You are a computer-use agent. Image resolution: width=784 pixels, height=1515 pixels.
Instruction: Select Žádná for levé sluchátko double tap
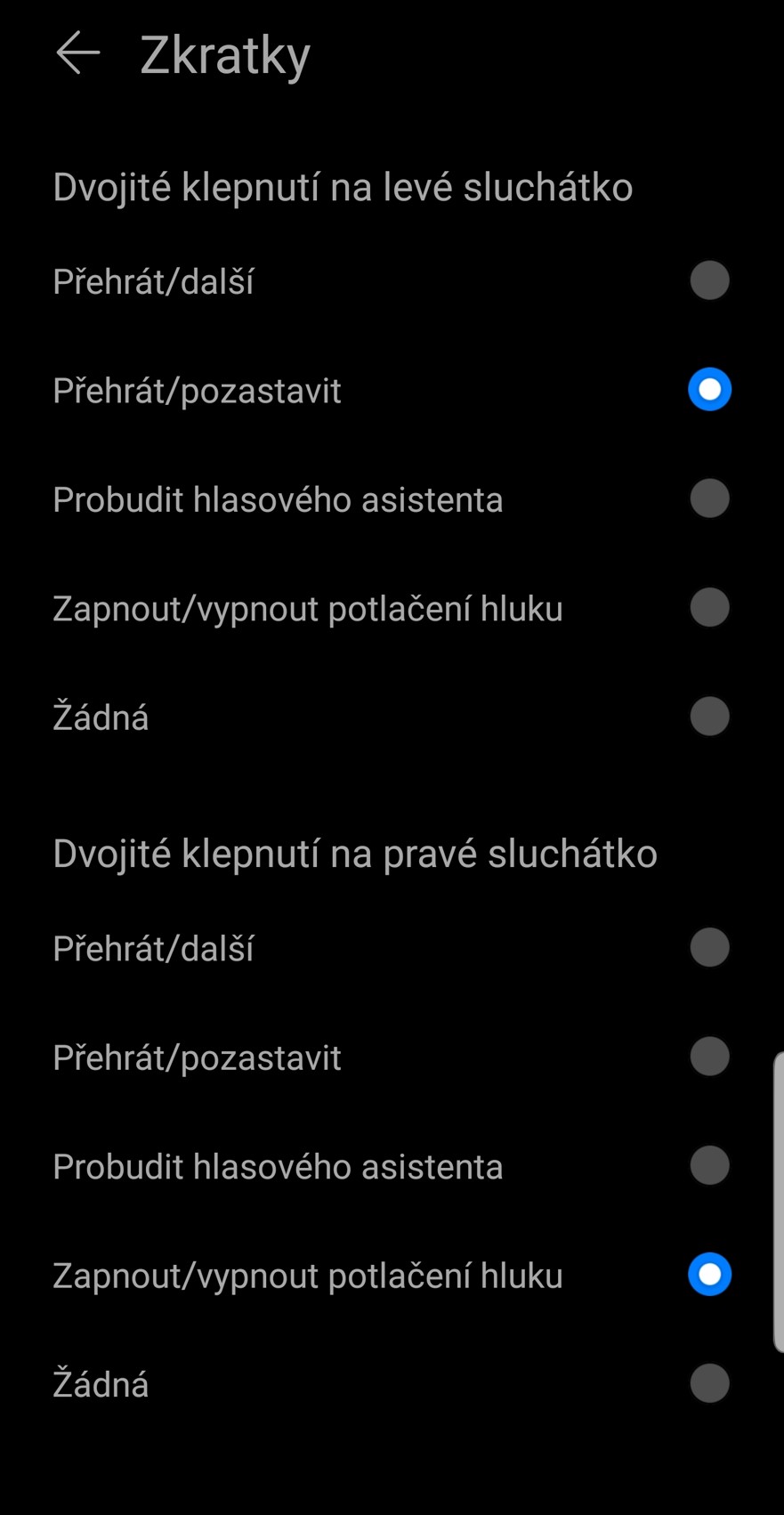pos(709,717)
